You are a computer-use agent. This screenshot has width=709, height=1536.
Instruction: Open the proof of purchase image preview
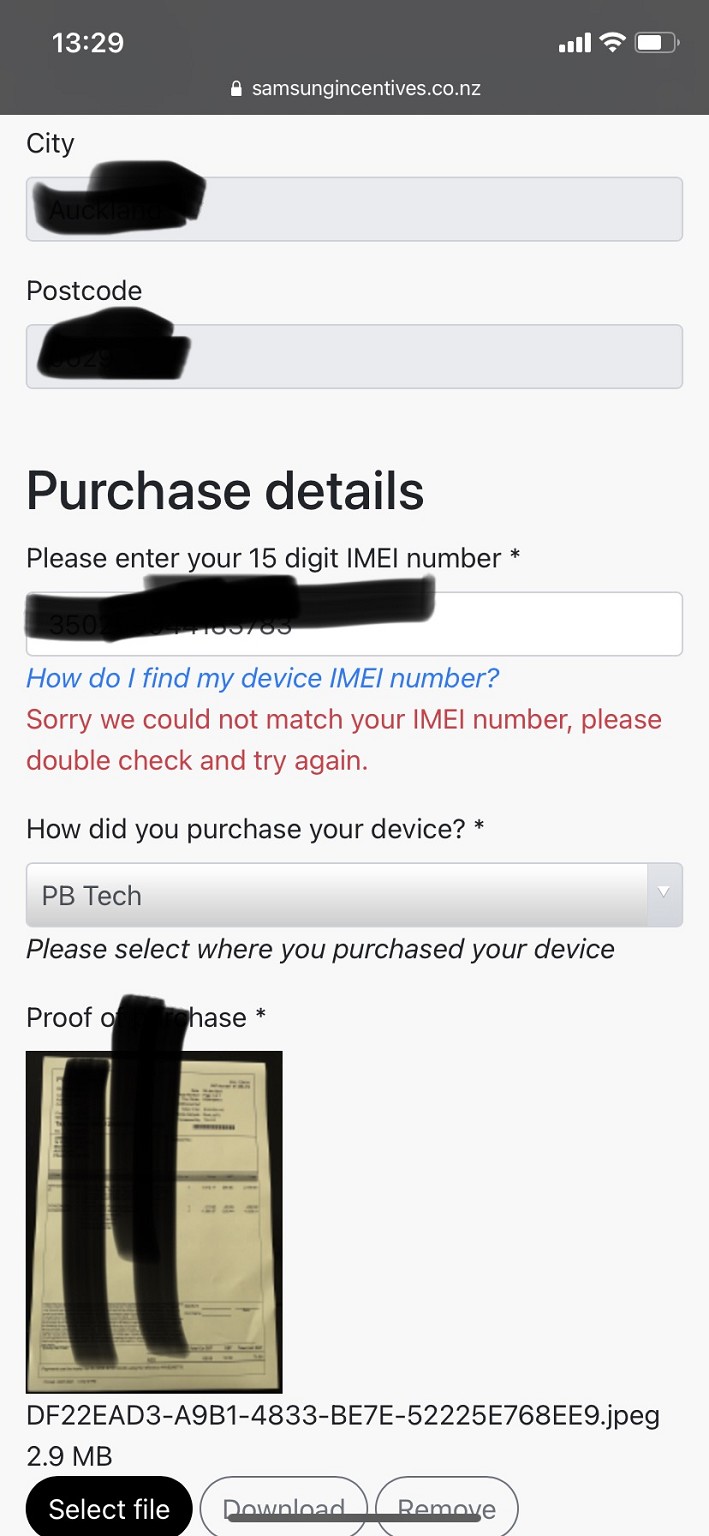154,1221
